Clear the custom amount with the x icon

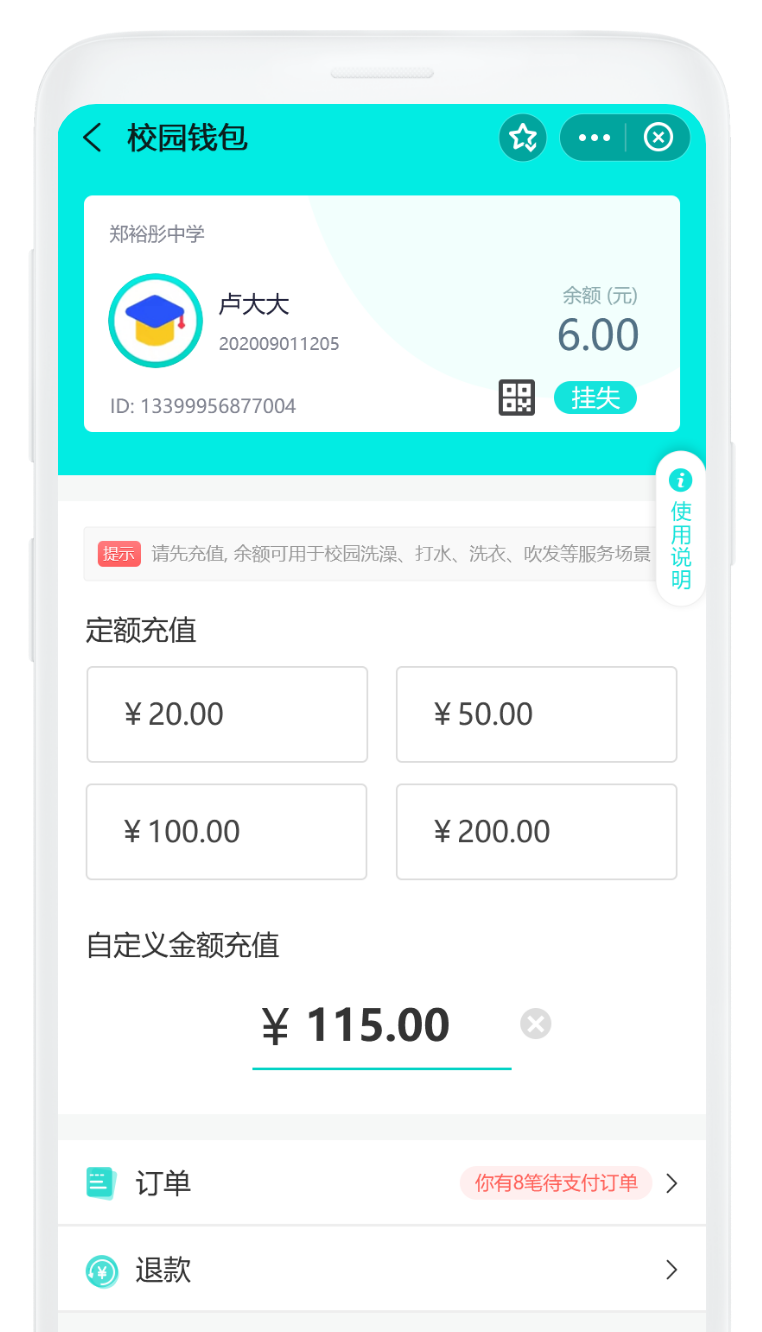[535, 1023]
